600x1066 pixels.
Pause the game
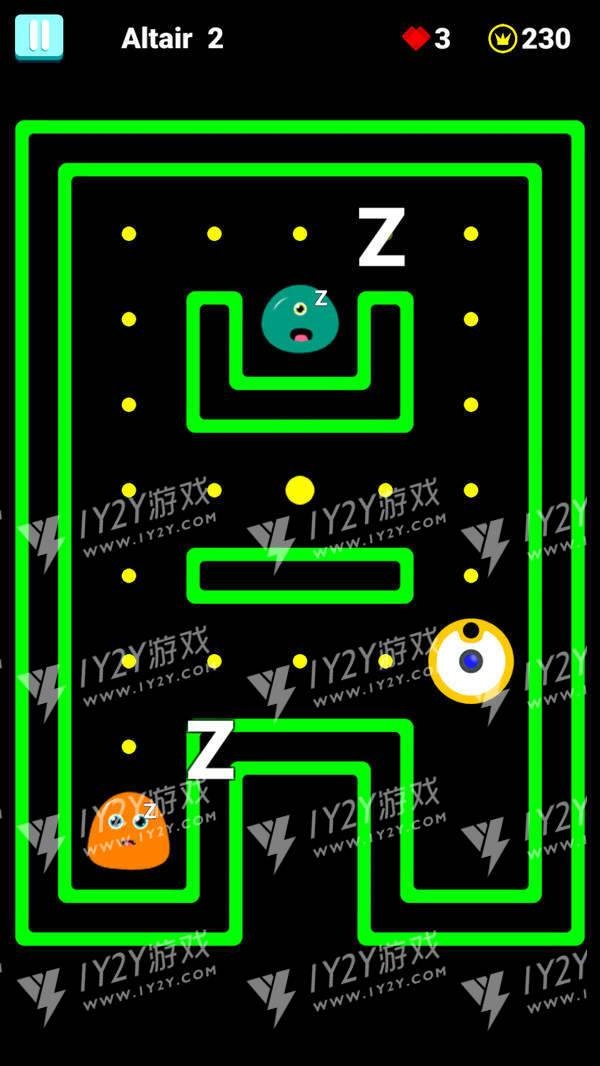coord(39,37)
